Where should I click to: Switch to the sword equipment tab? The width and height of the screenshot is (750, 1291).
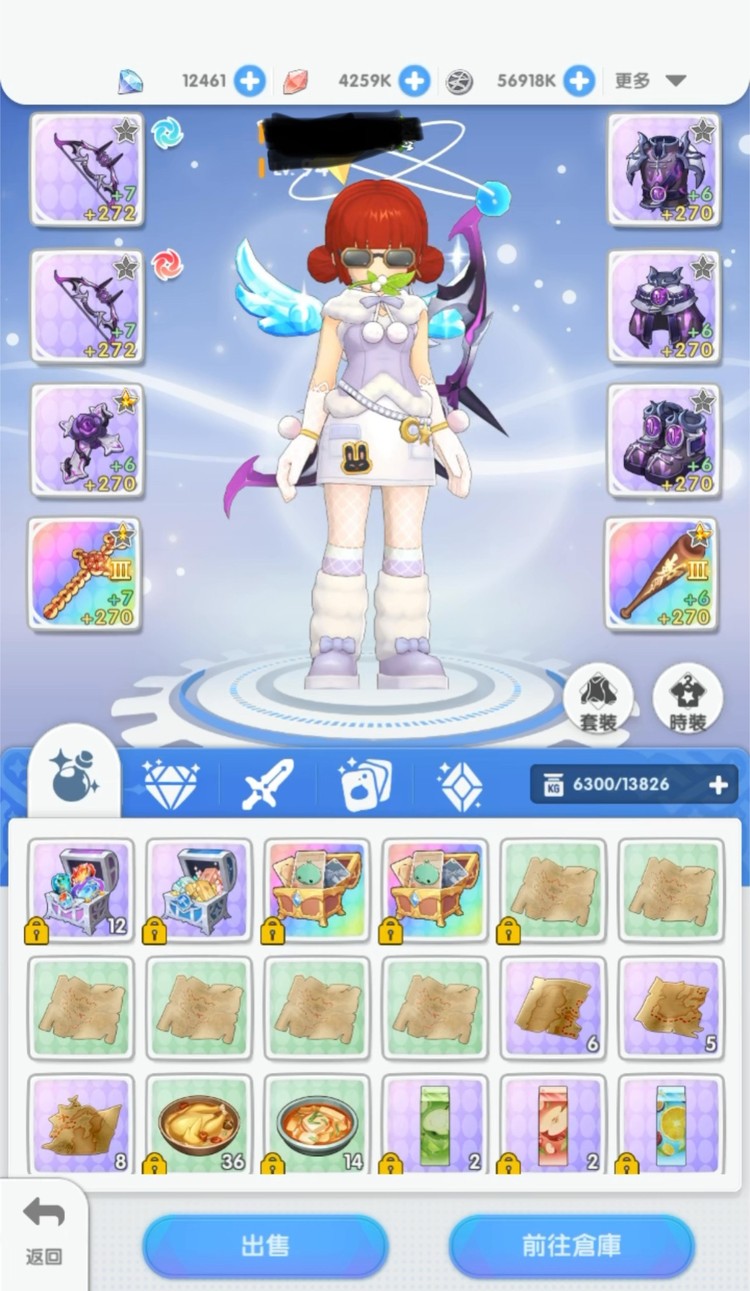coord(268,785)
